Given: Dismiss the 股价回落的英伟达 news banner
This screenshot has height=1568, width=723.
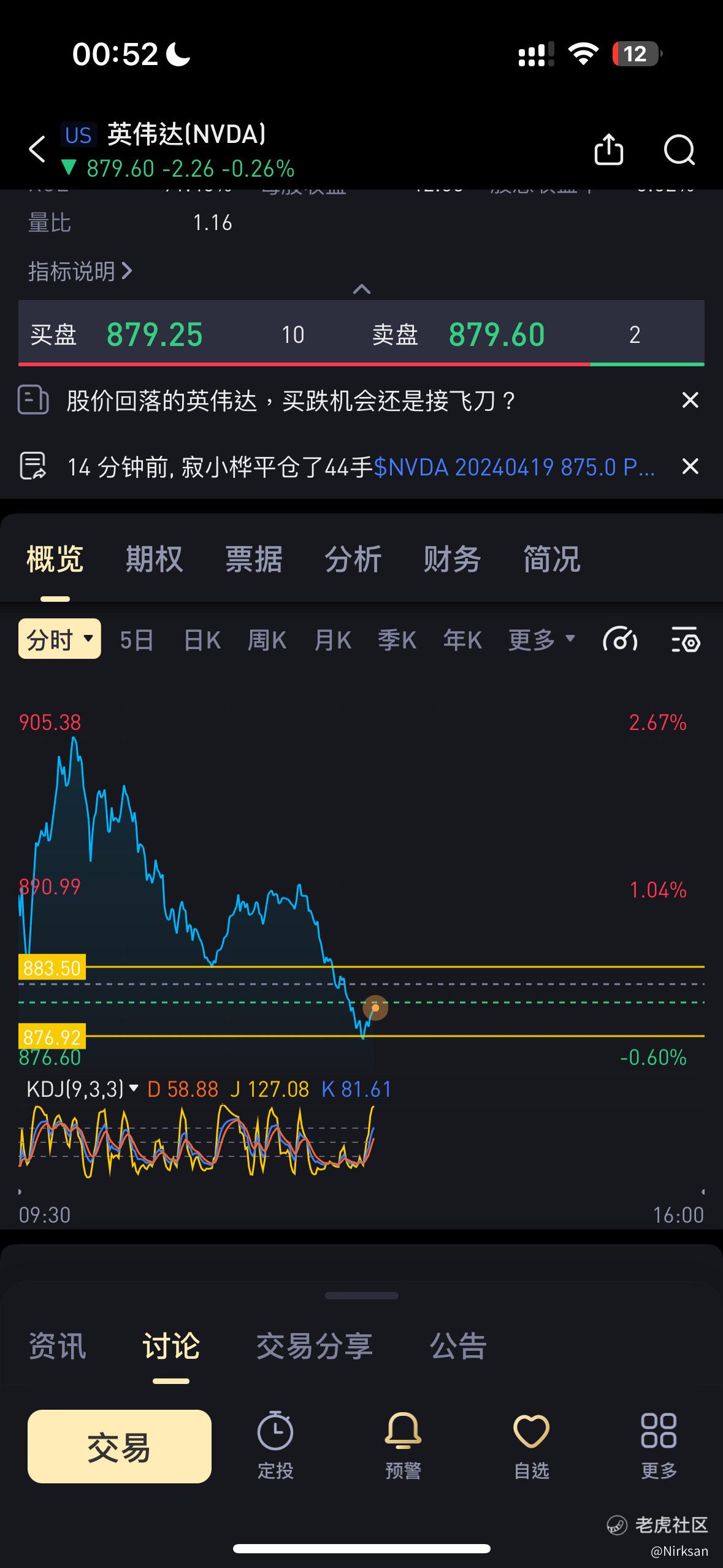Looking at the screenshot, I should (x=690, y=400).
